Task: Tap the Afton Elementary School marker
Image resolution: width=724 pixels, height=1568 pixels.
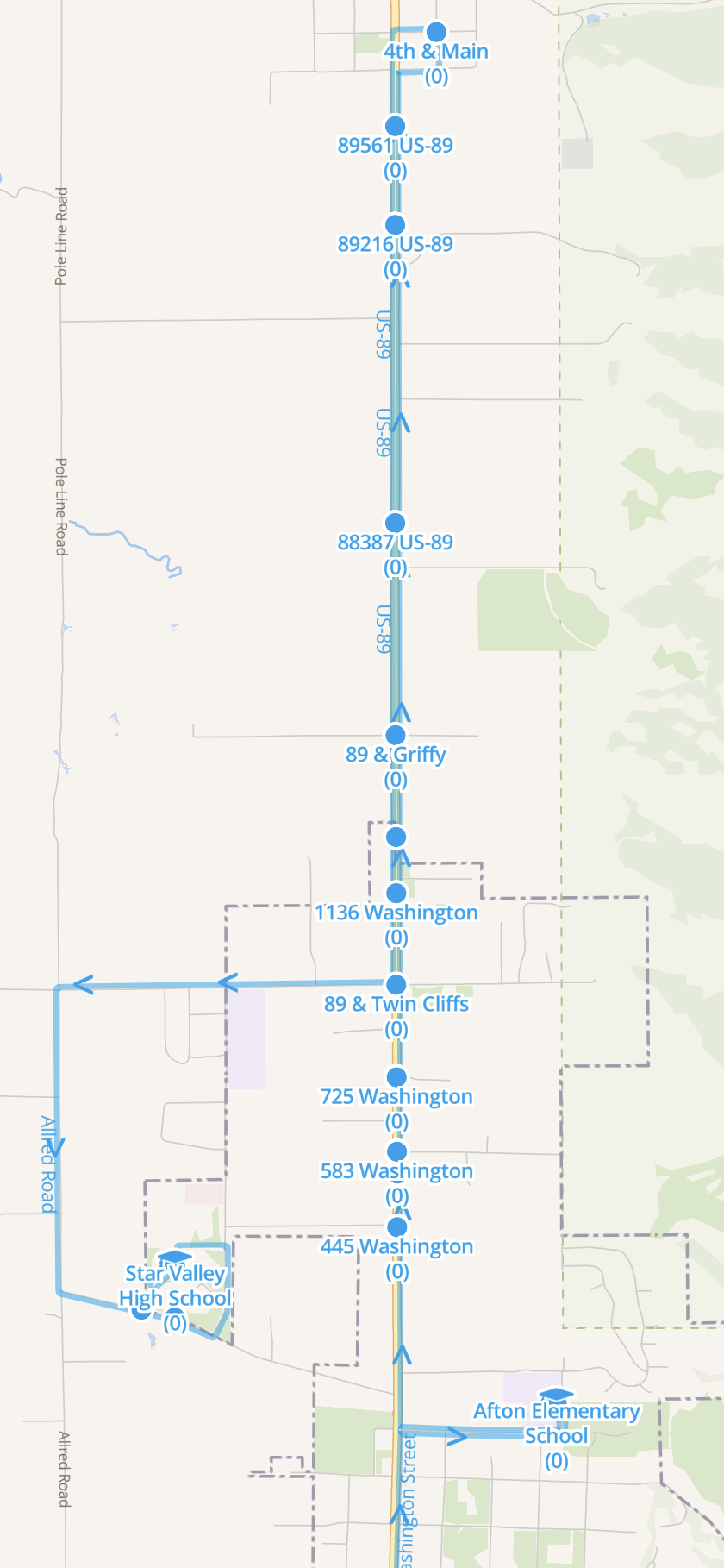Action: point(557,1395)
